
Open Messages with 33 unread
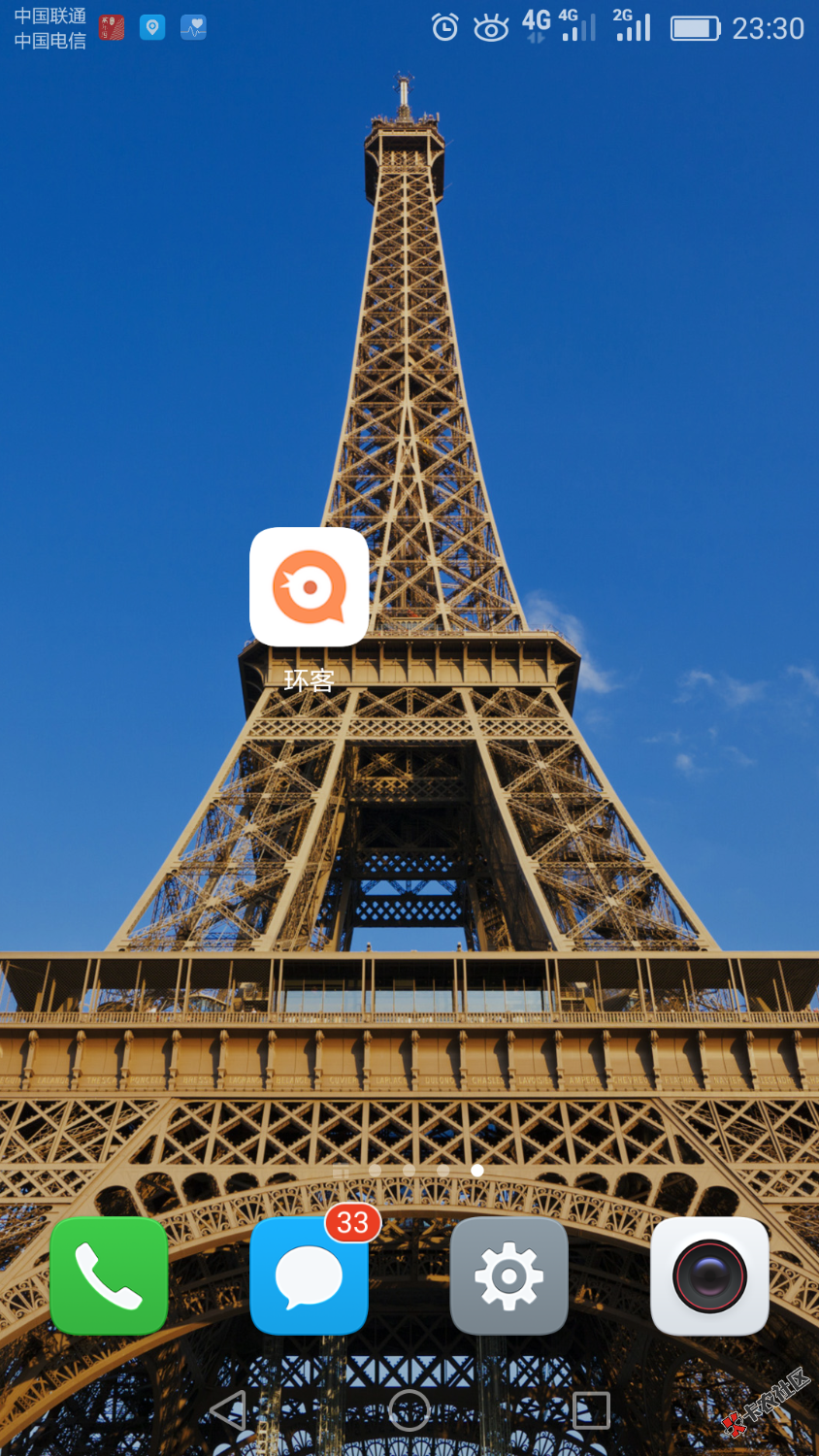[309, 1275]
